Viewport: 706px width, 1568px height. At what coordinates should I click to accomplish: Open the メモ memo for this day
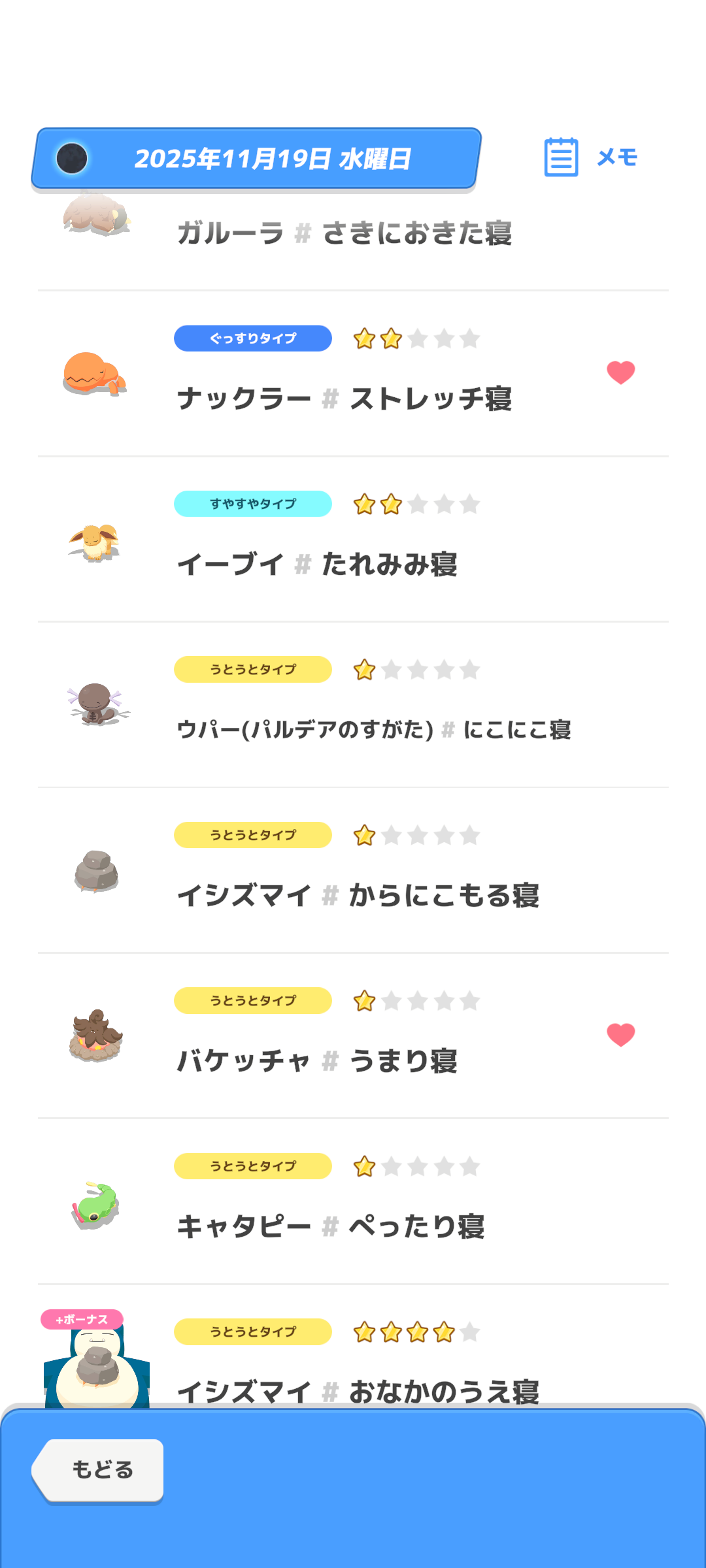(x=591, y=157)
